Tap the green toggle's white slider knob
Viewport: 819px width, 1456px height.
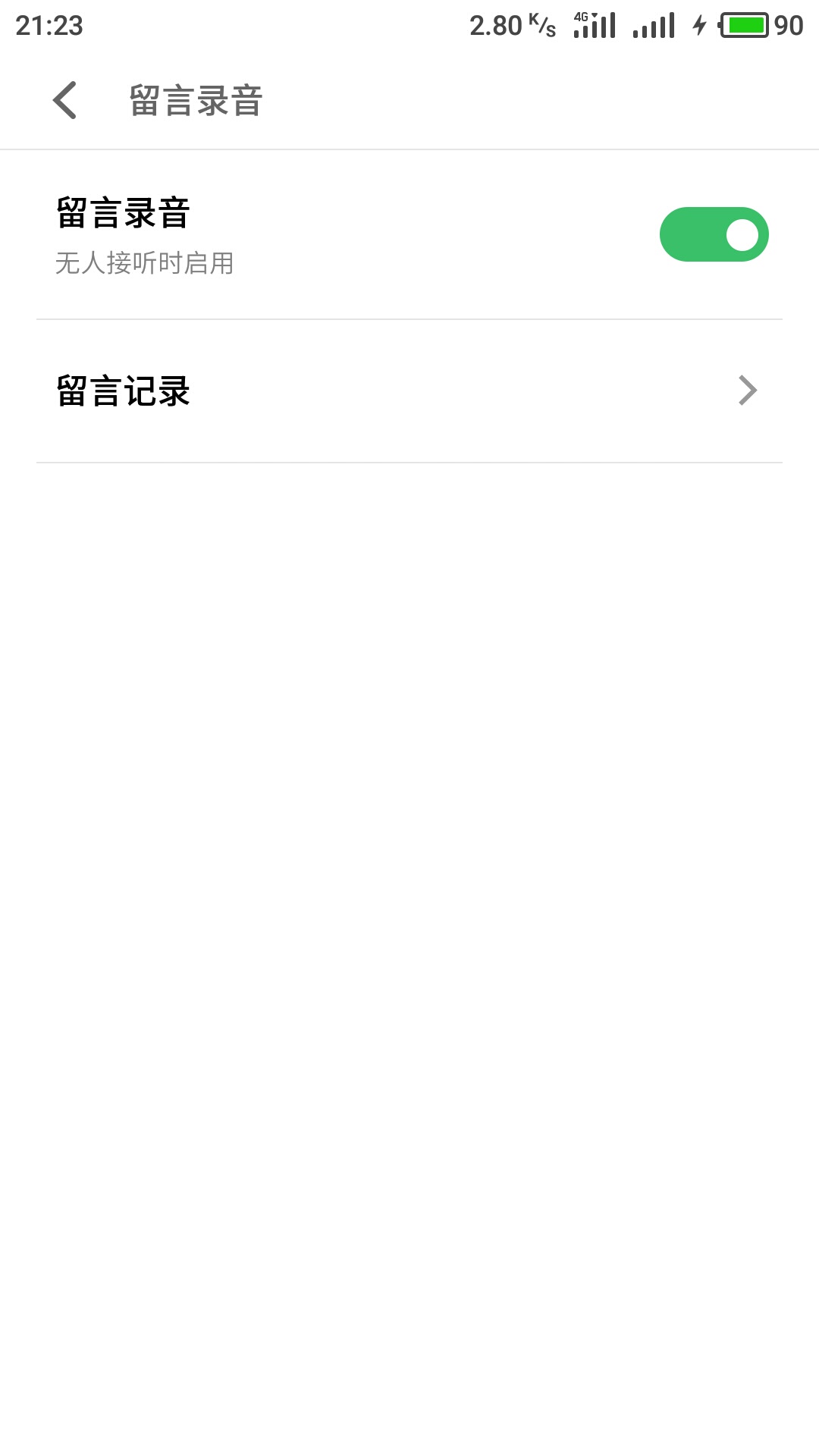(741, 234)
